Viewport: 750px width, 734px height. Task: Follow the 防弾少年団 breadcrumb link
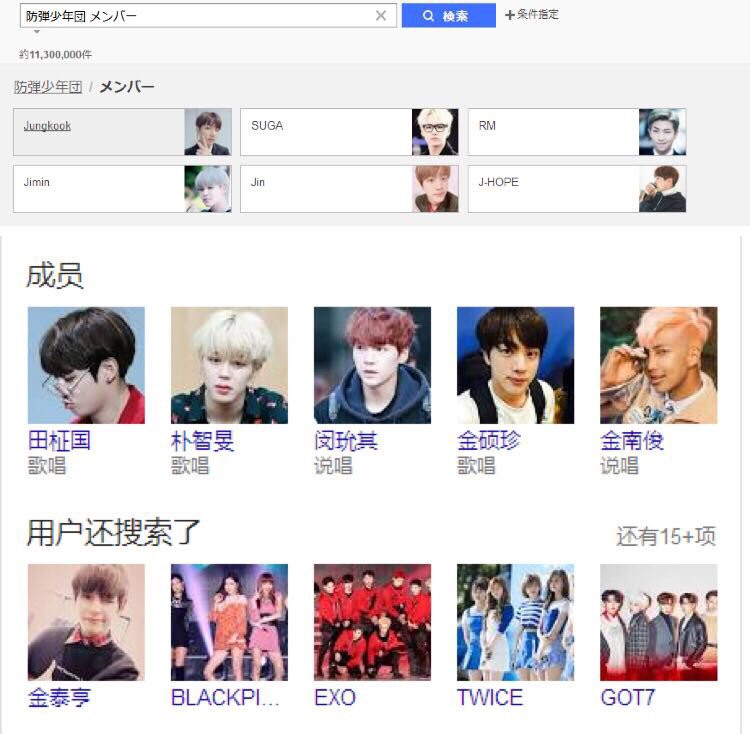click(x=48, y=87)
